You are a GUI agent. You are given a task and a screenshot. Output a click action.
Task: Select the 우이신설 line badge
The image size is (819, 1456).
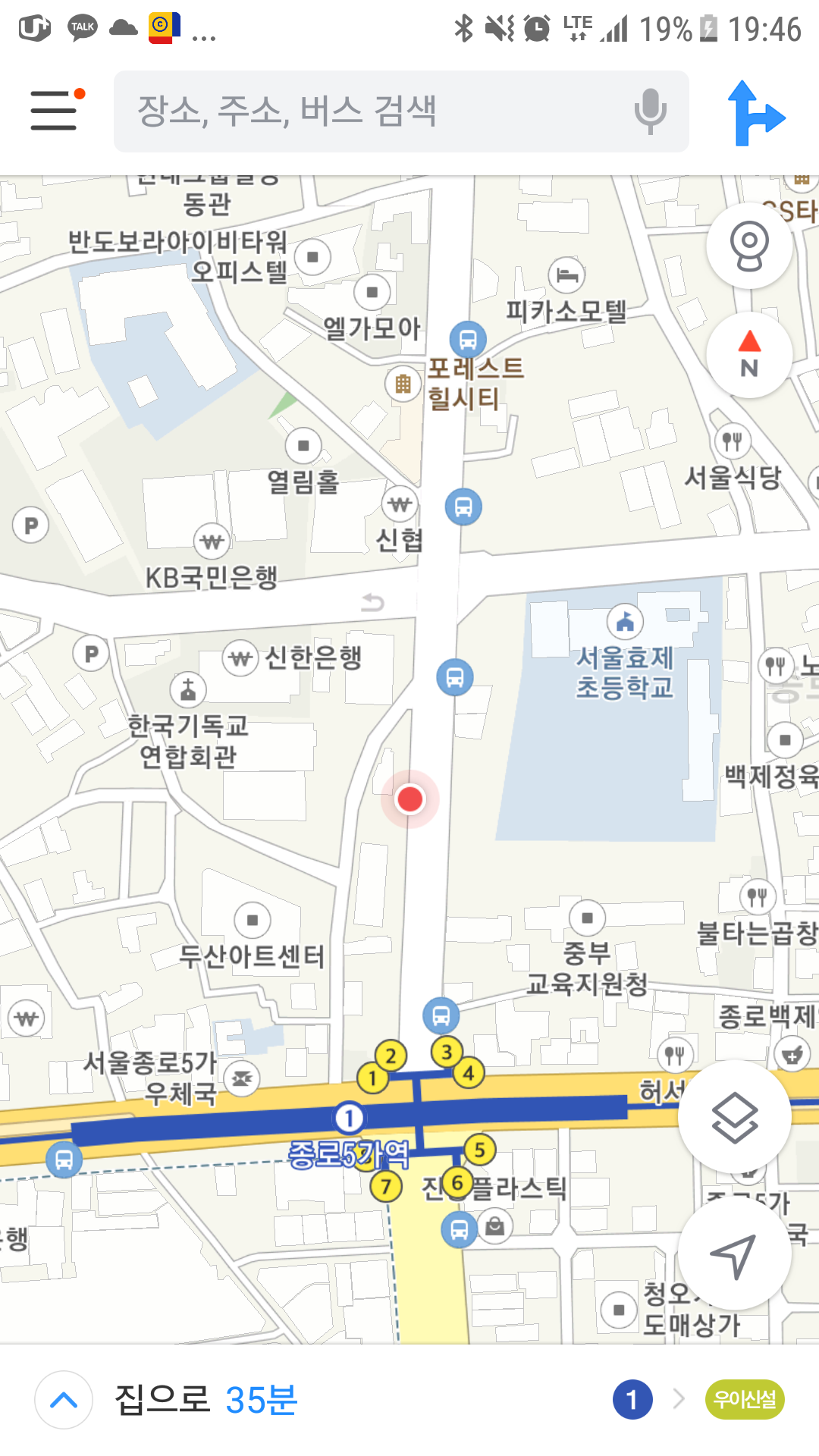[x=745, y=1399]
